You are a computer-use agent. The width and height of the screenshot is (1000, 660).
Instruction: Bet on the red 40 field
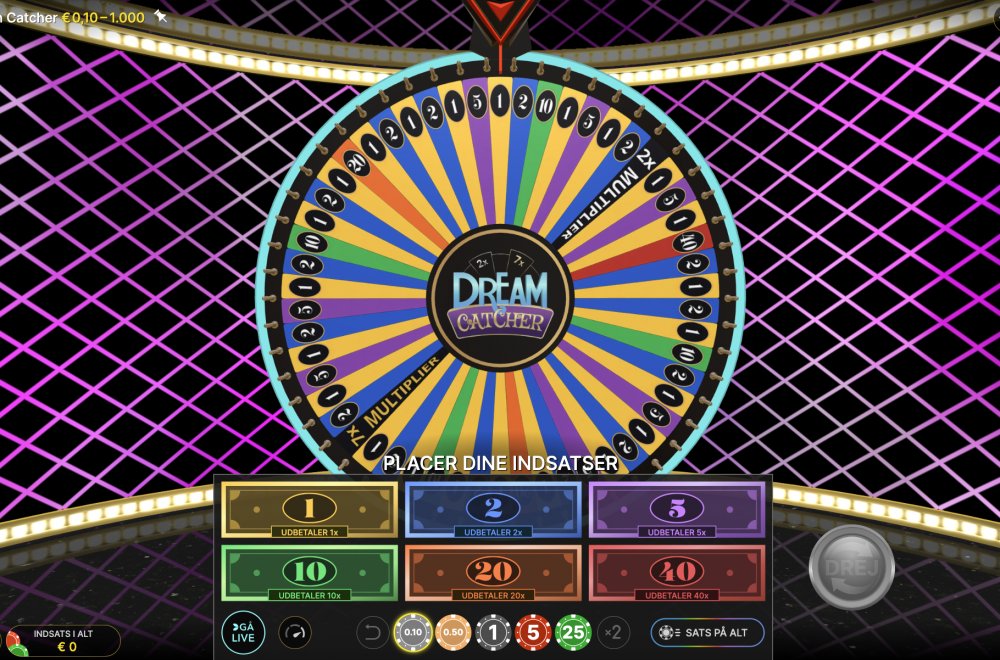(x=676, y=572)
